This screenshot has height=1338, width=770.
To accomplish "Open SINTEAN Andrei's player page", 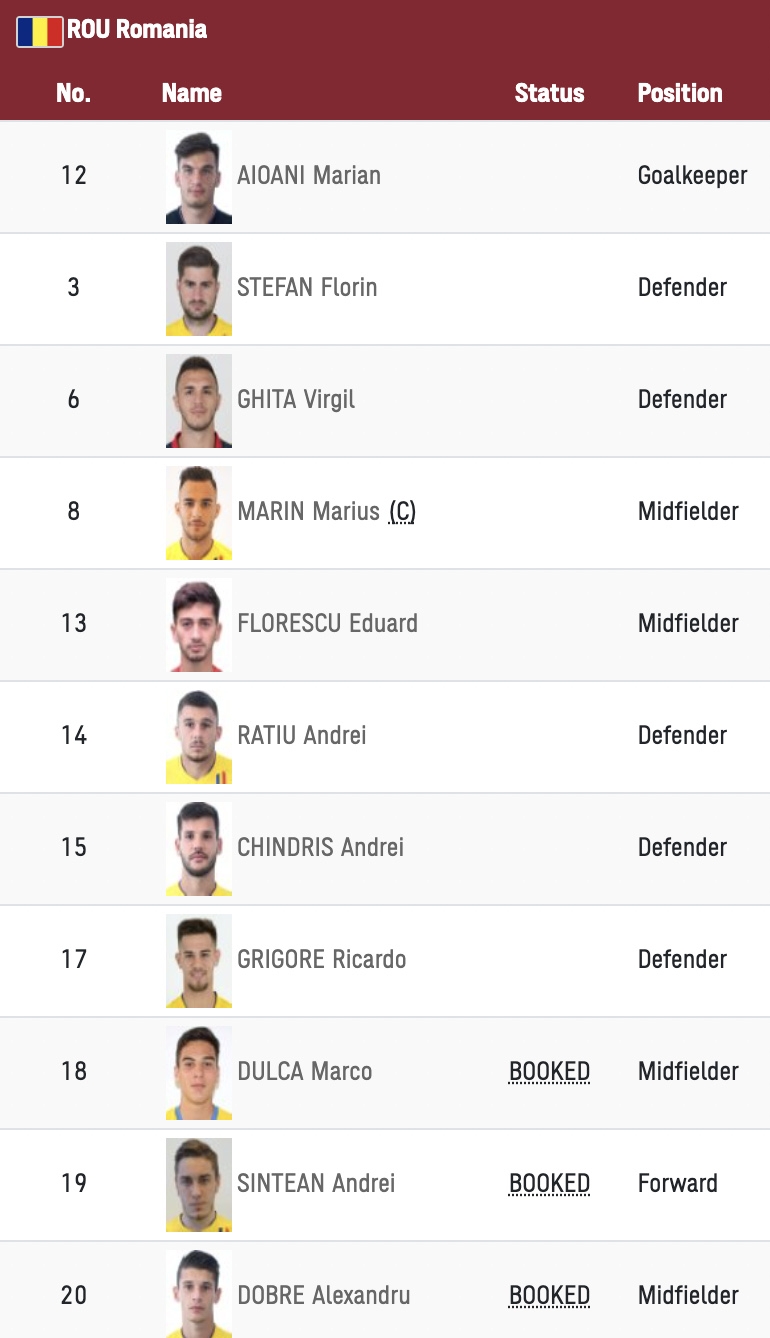I will tap(316, 1184).
